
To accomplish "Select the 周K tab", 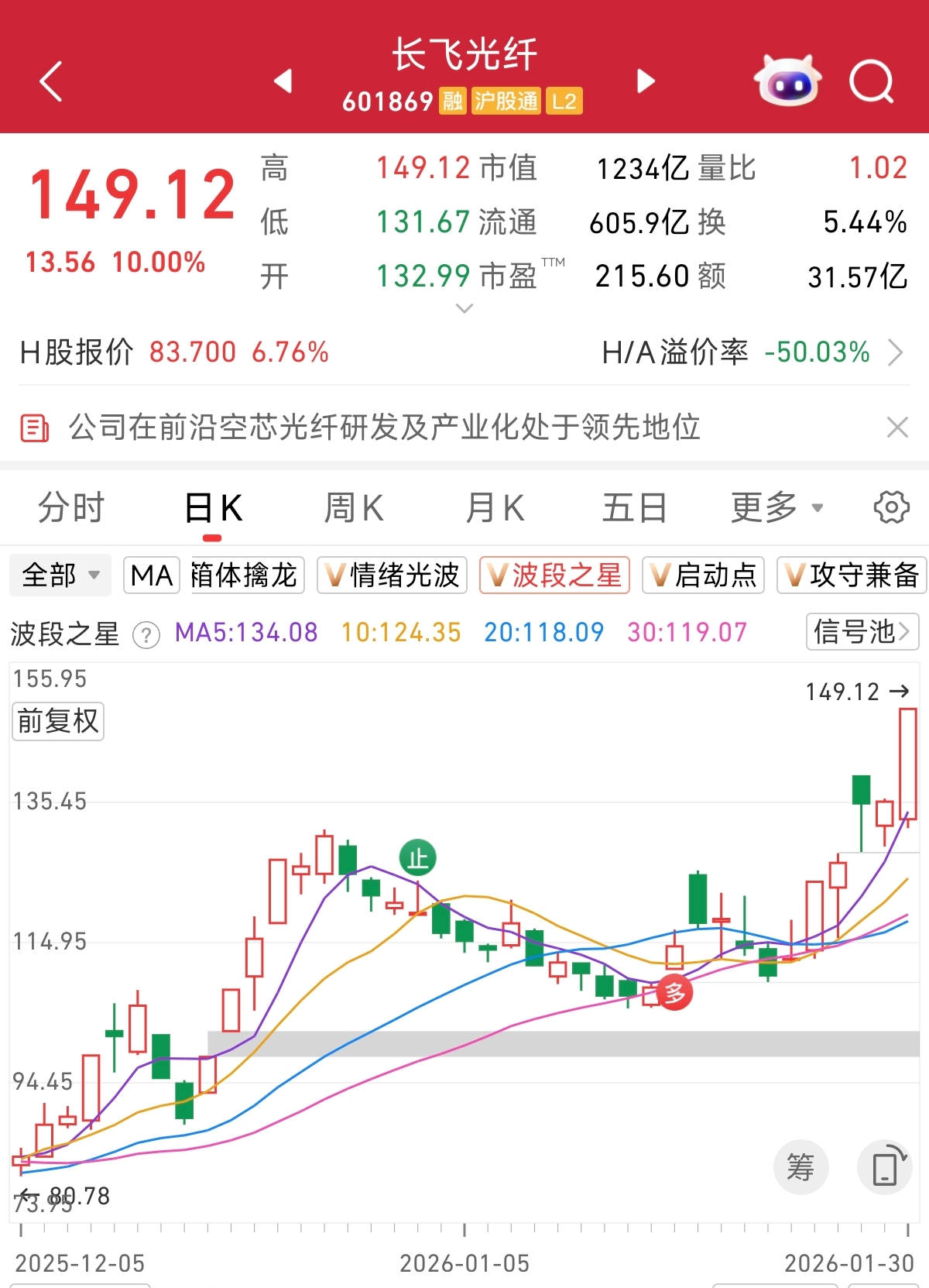I will tap(353, 508).
